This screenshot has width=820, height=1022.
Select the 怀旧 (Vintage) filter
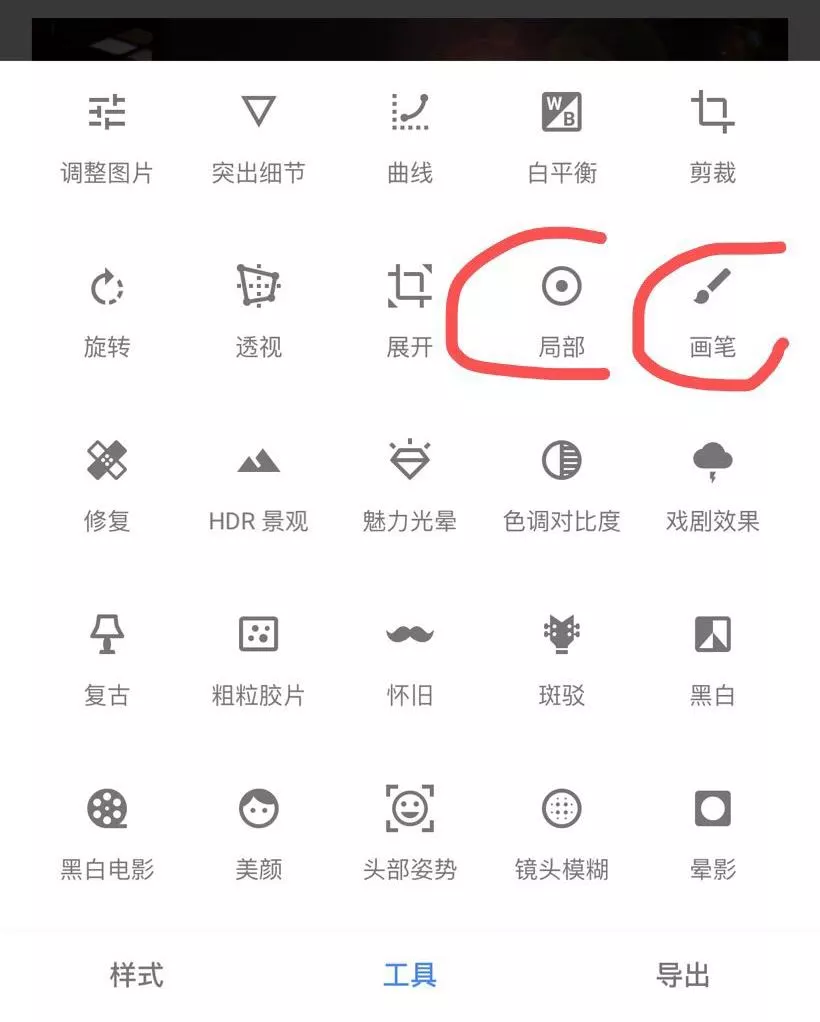409,656
